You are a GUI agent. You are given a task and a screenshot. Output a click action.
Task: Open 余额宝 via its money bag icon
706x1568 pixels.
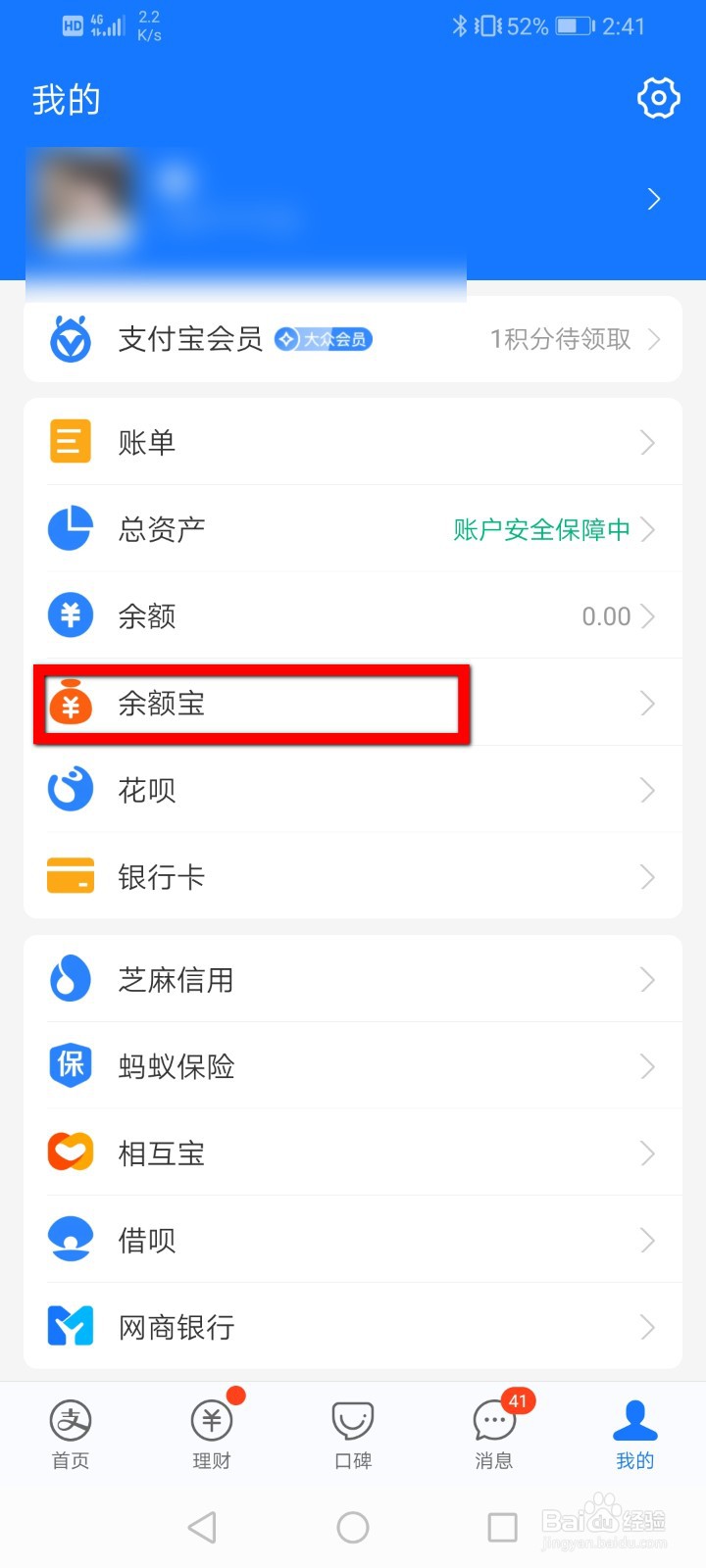(70, 704)
